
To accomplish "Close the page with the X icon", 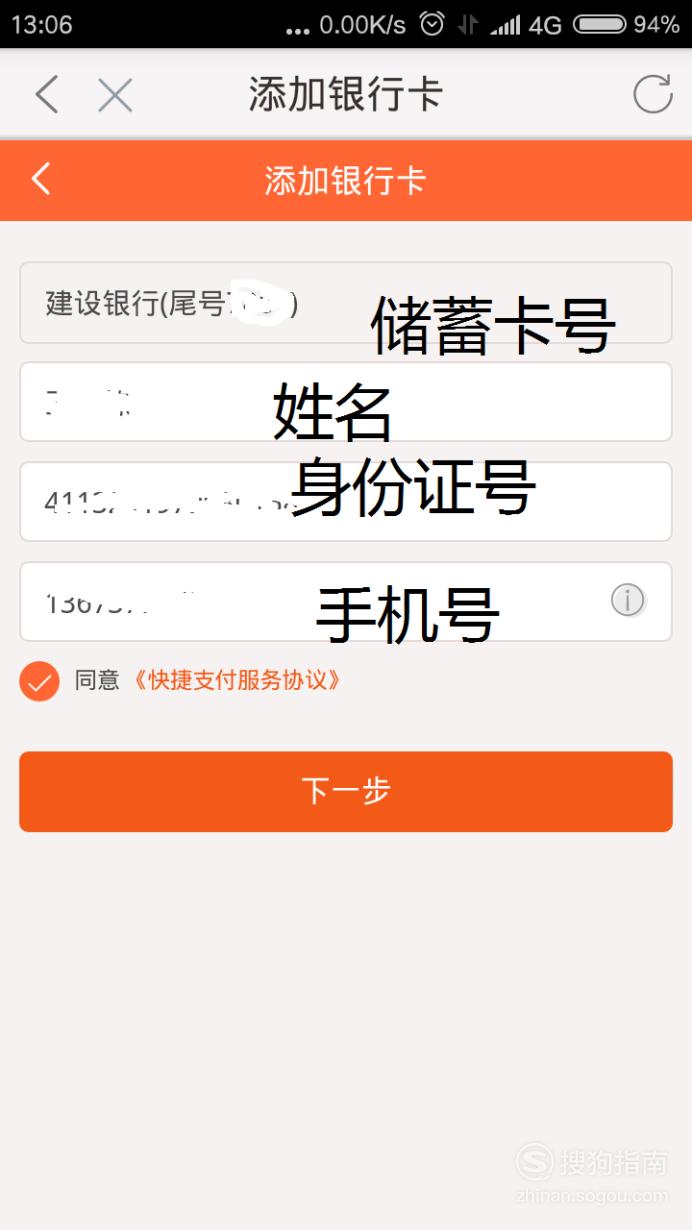I will pyautogui.click(x=115, y=95).
